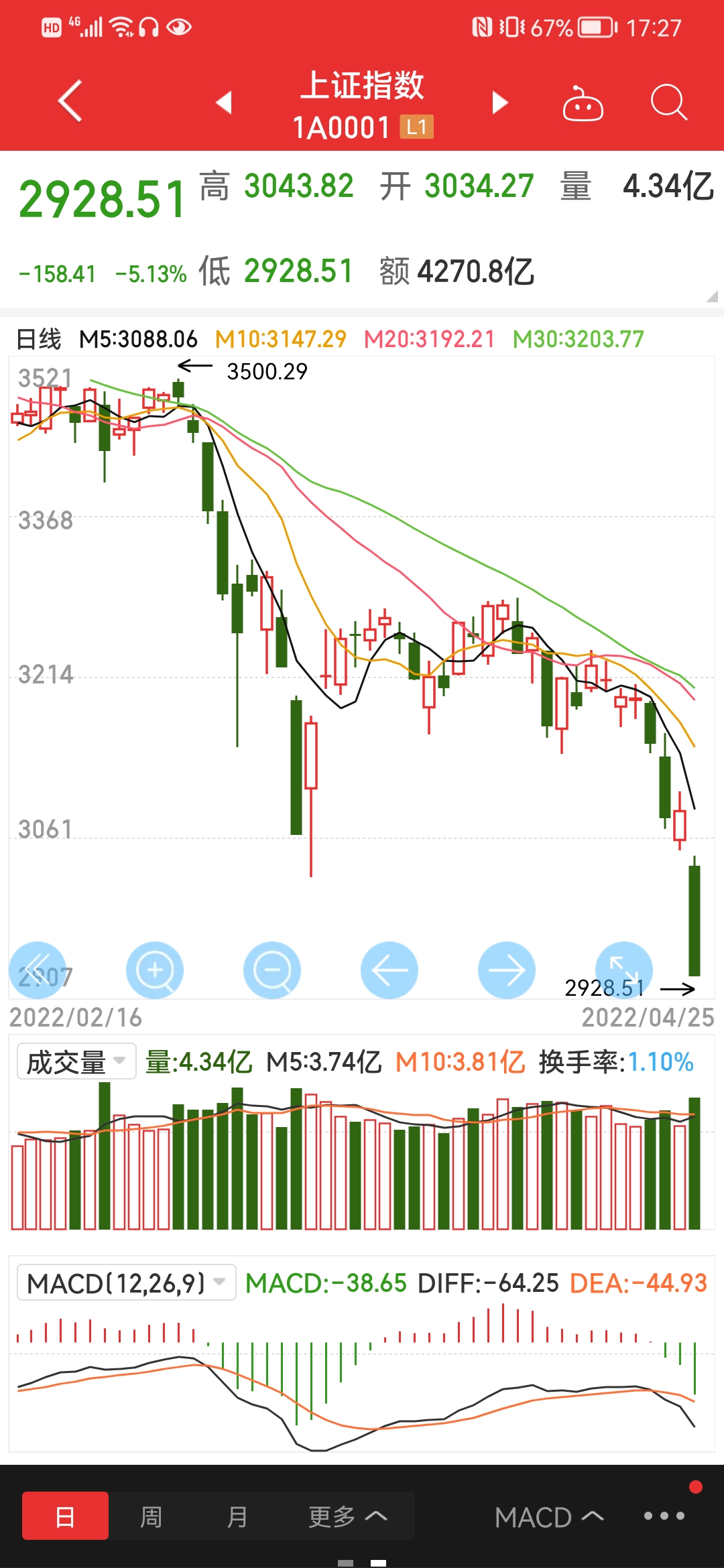Expand quote details via corner triangle
The image size is (724, 1568).
click(x=712, y=296)
